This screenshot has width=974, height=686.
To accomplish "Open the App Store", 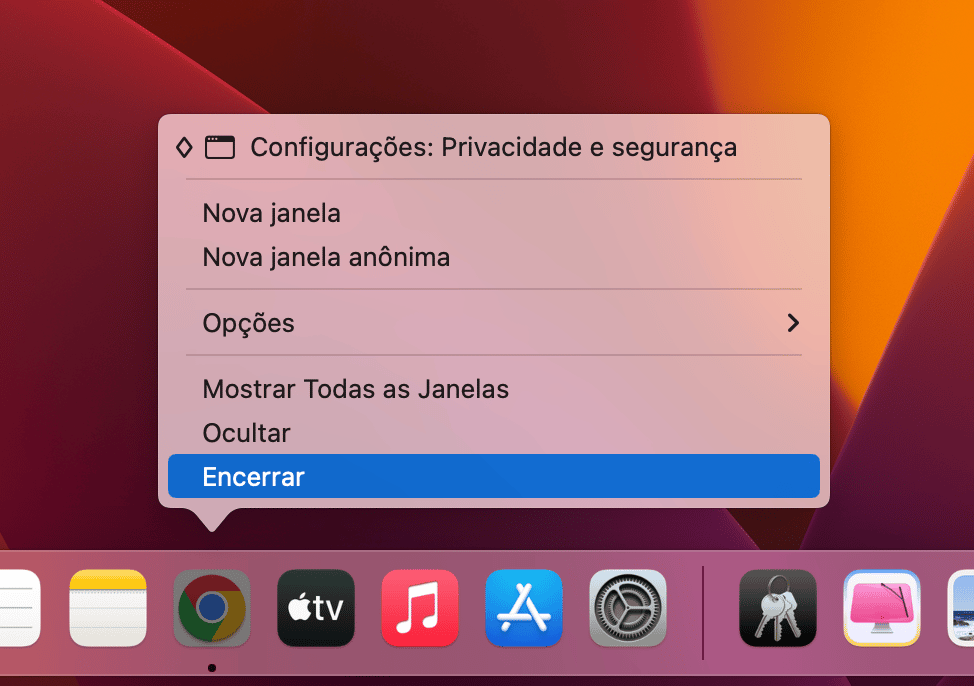I will (x=524, y=608).
